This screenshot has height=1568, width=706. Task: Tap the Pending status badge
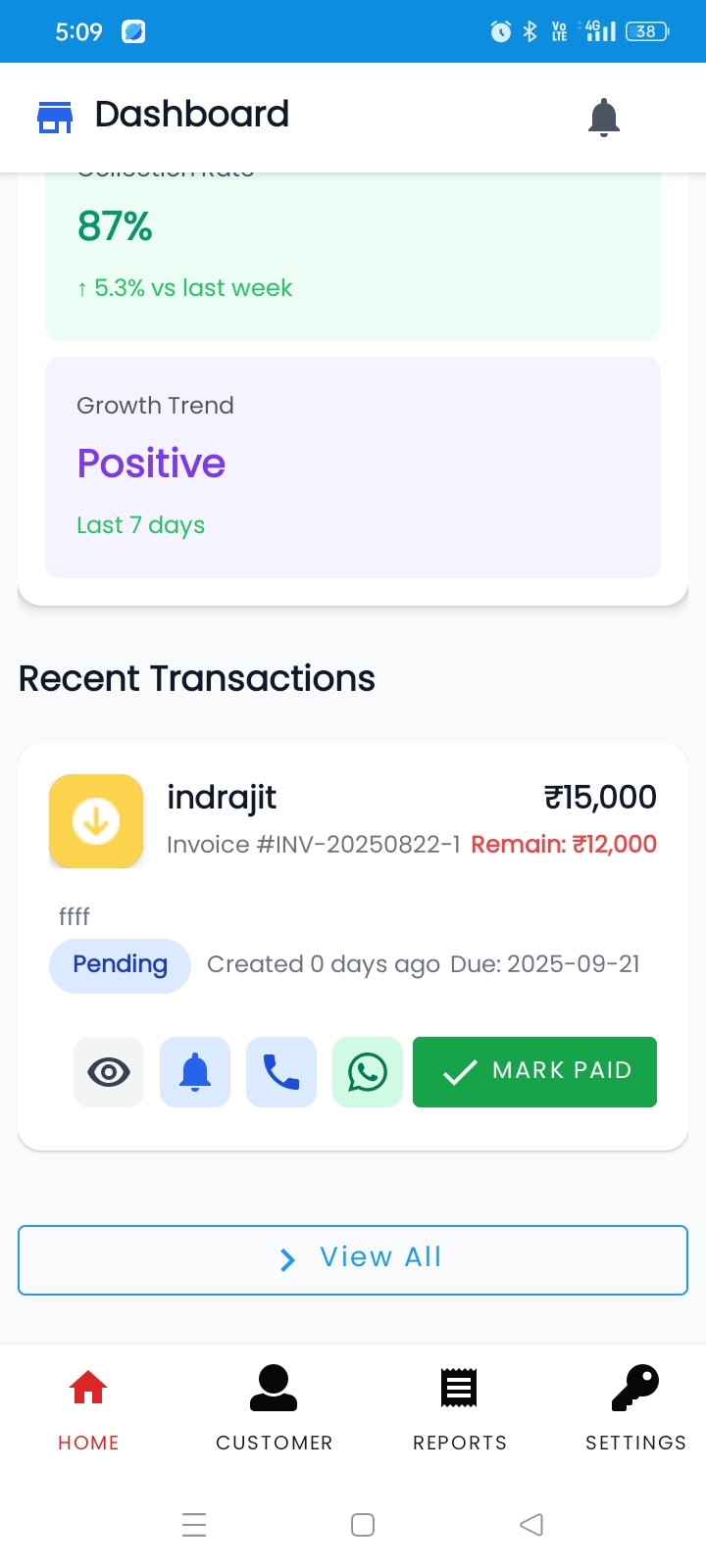pyautogui.click(x=120, y=965)
